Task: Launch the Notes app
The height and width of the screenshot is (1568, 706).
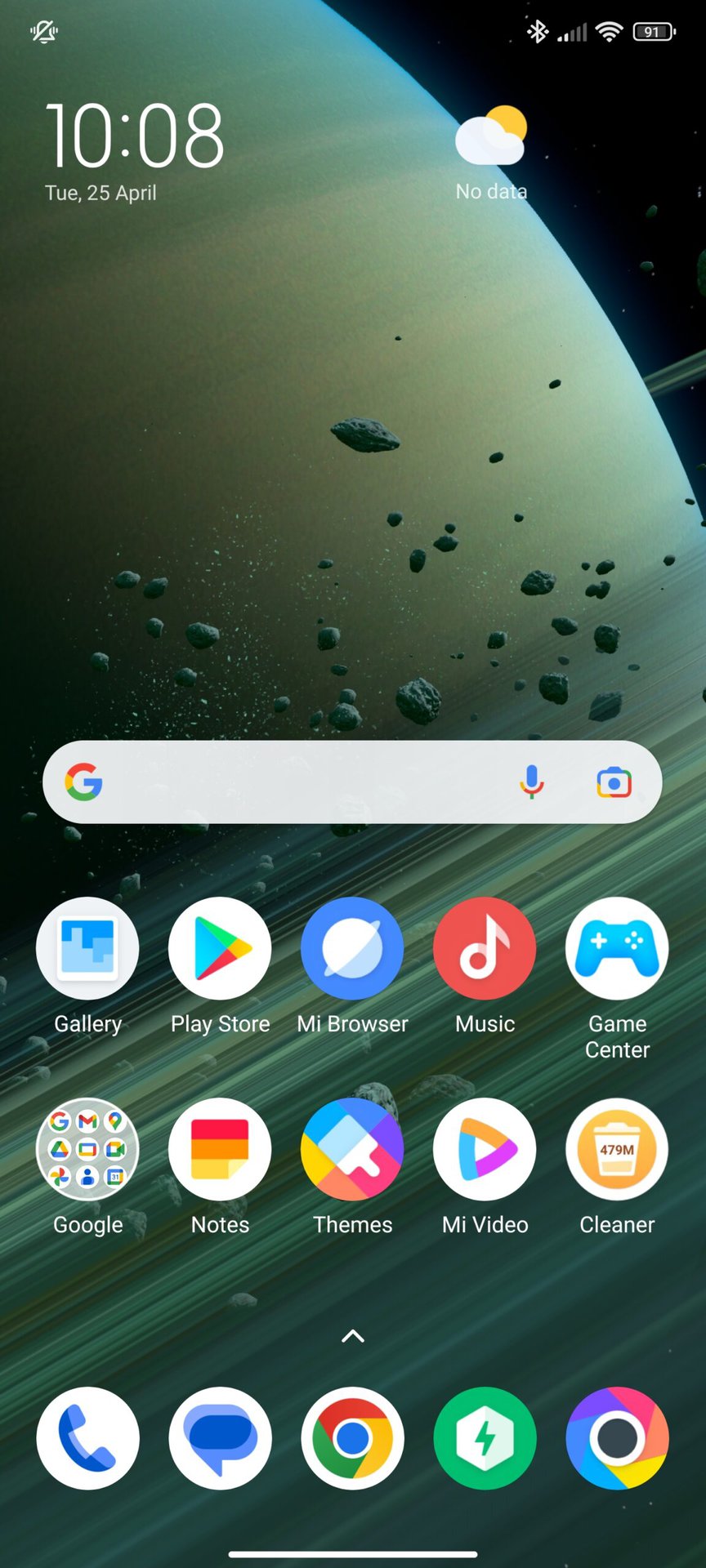Action: tap(220, 1149)
